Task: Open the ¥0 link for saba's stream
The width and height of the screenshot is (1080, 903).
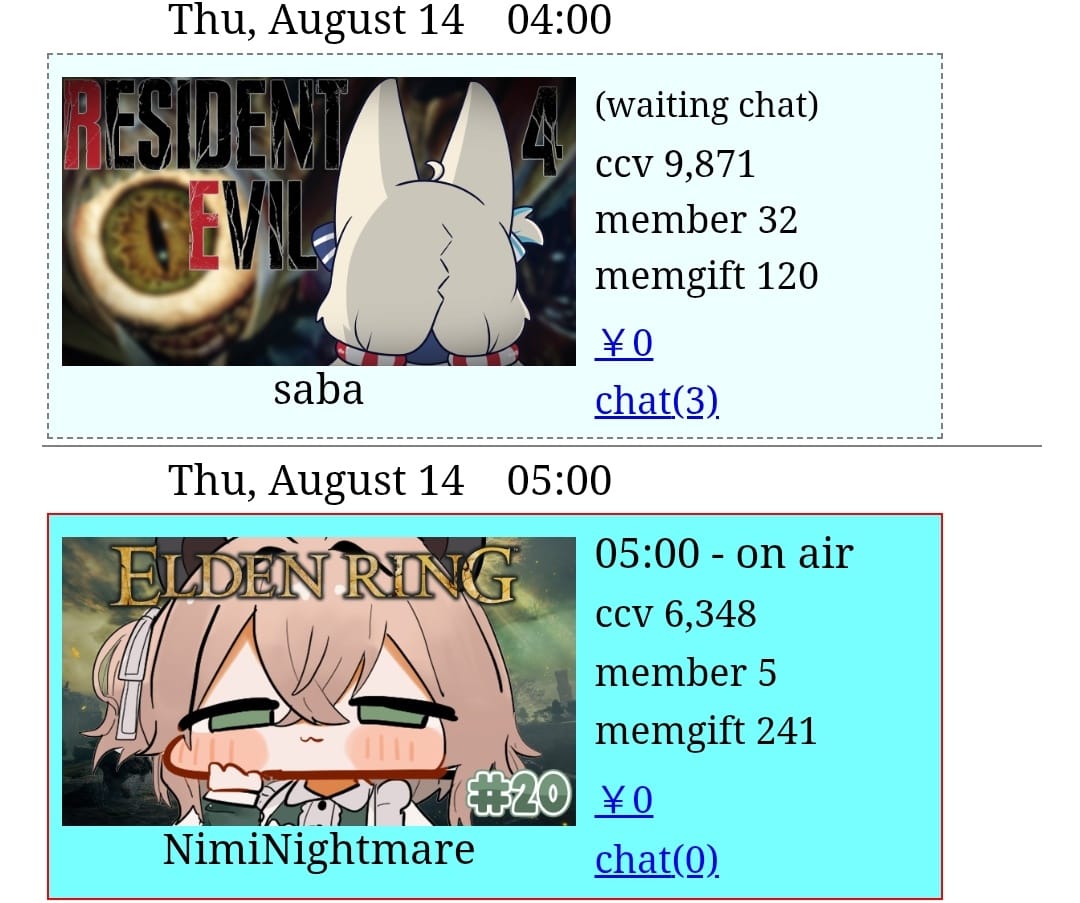Action: click(x=624, y=344)
